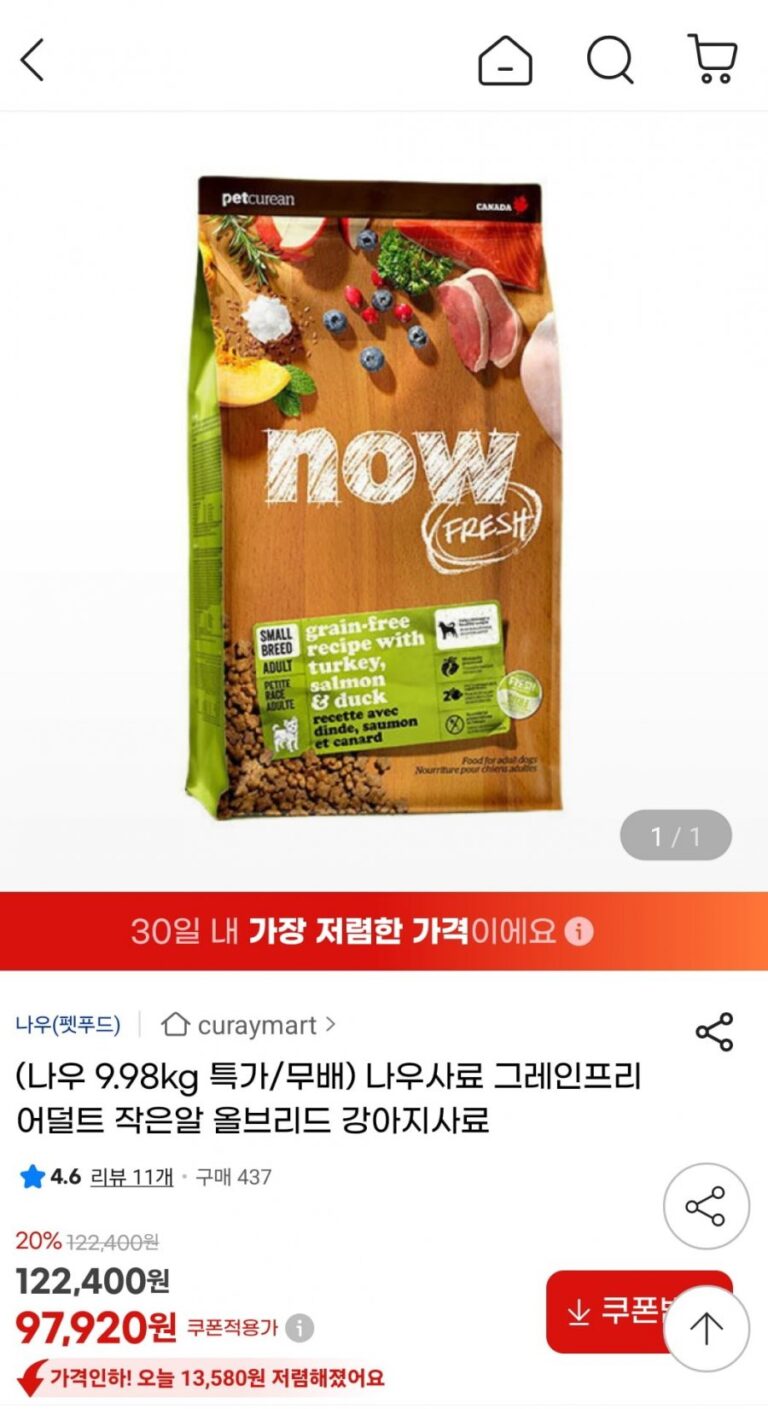Tap info icon on lowest price banner
The image size is (768, 1409).
click(579, 932)
